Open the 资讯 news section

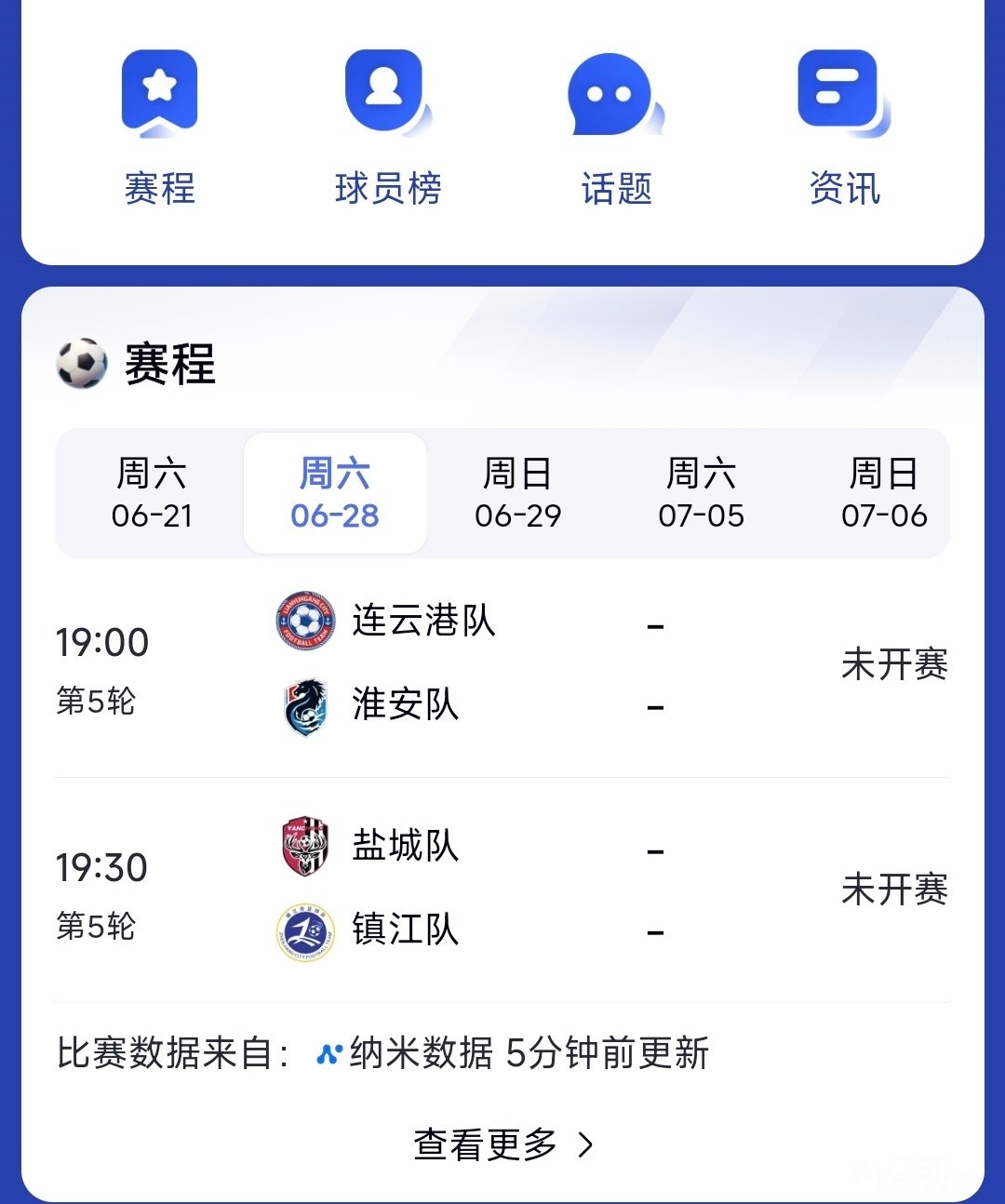[844, 126]
